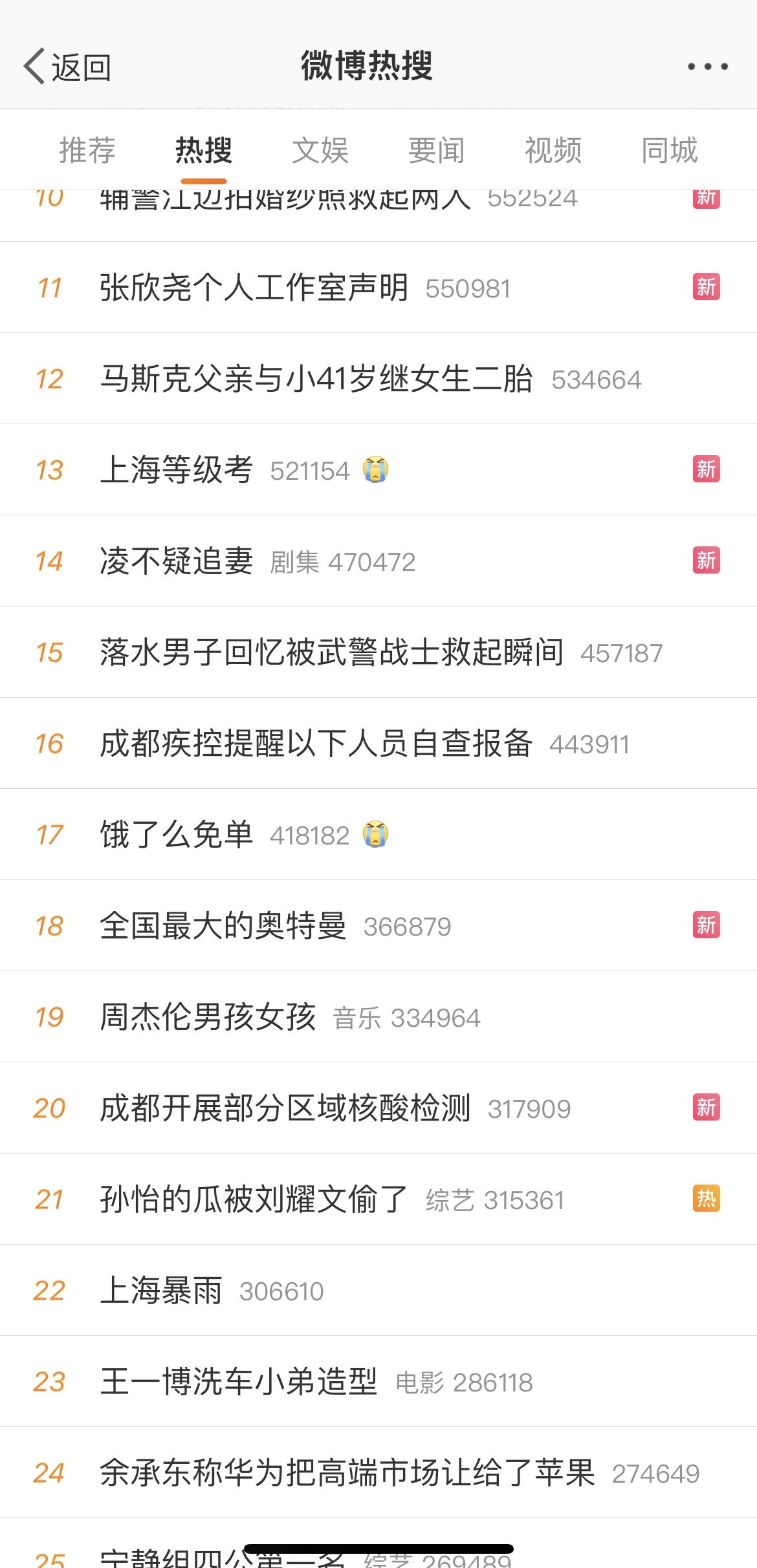Screen dimensions: 757x1568
Task: Open topic 成都开展部分区域核酸检测
Action: coord(285,1108)
